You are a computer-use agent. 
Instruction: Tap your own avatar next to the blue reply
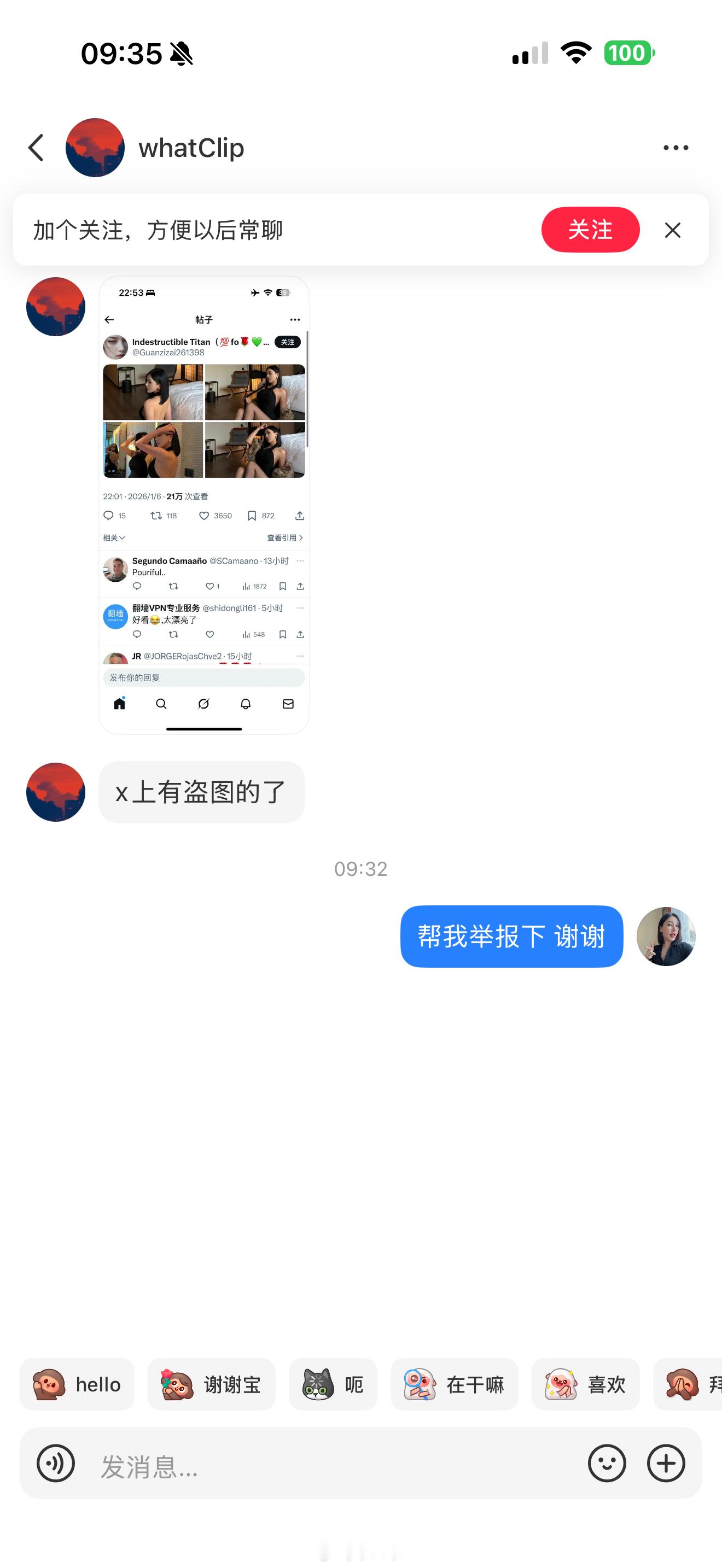point(666,936)
